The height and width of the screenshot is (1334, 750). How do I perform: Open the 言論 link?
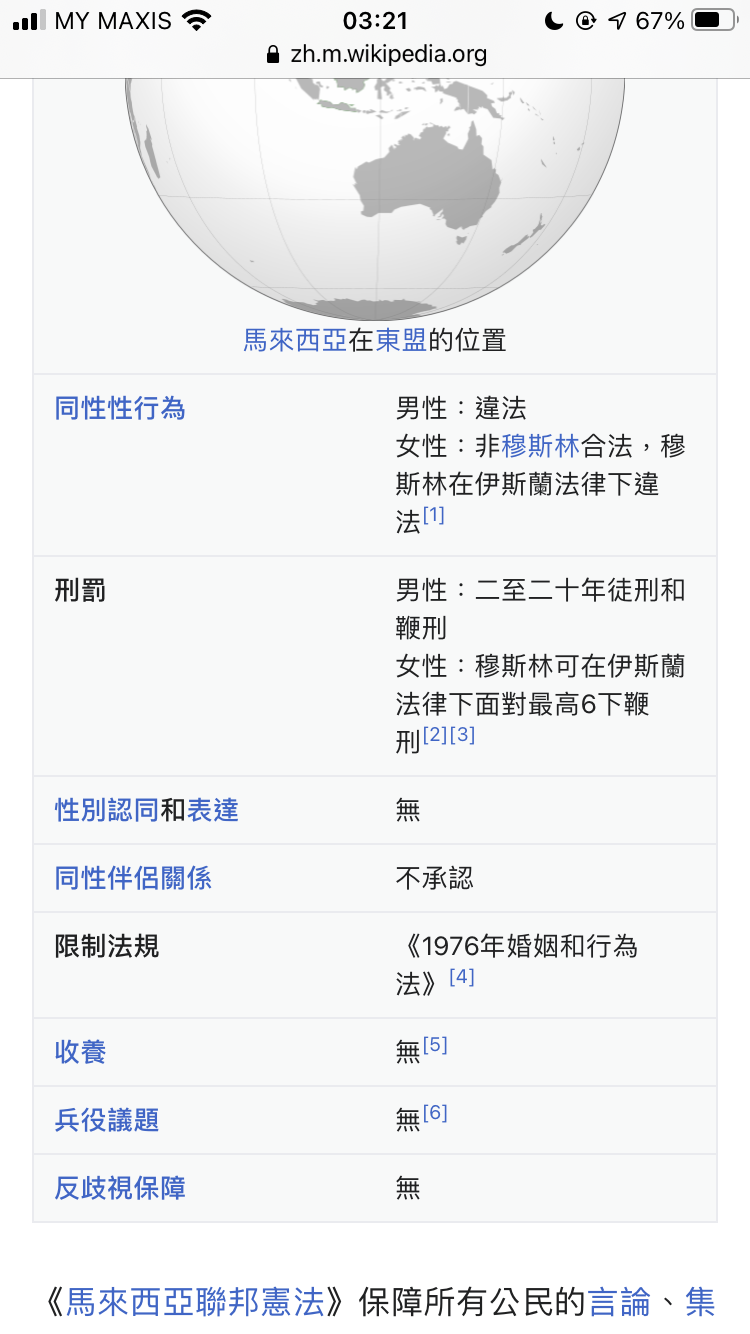point(620,1302)
